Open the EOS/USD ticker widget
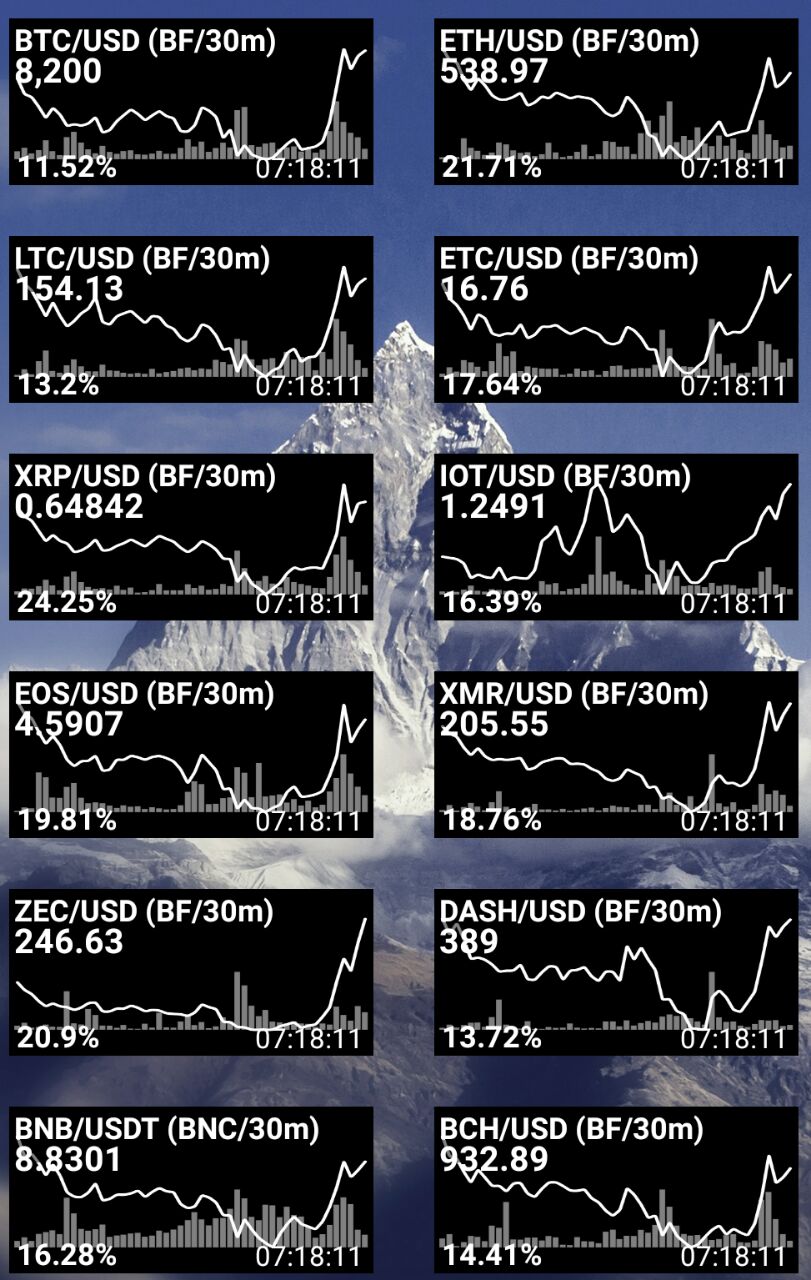This screenshot has height=1280, width=811. tap(191, 755)
